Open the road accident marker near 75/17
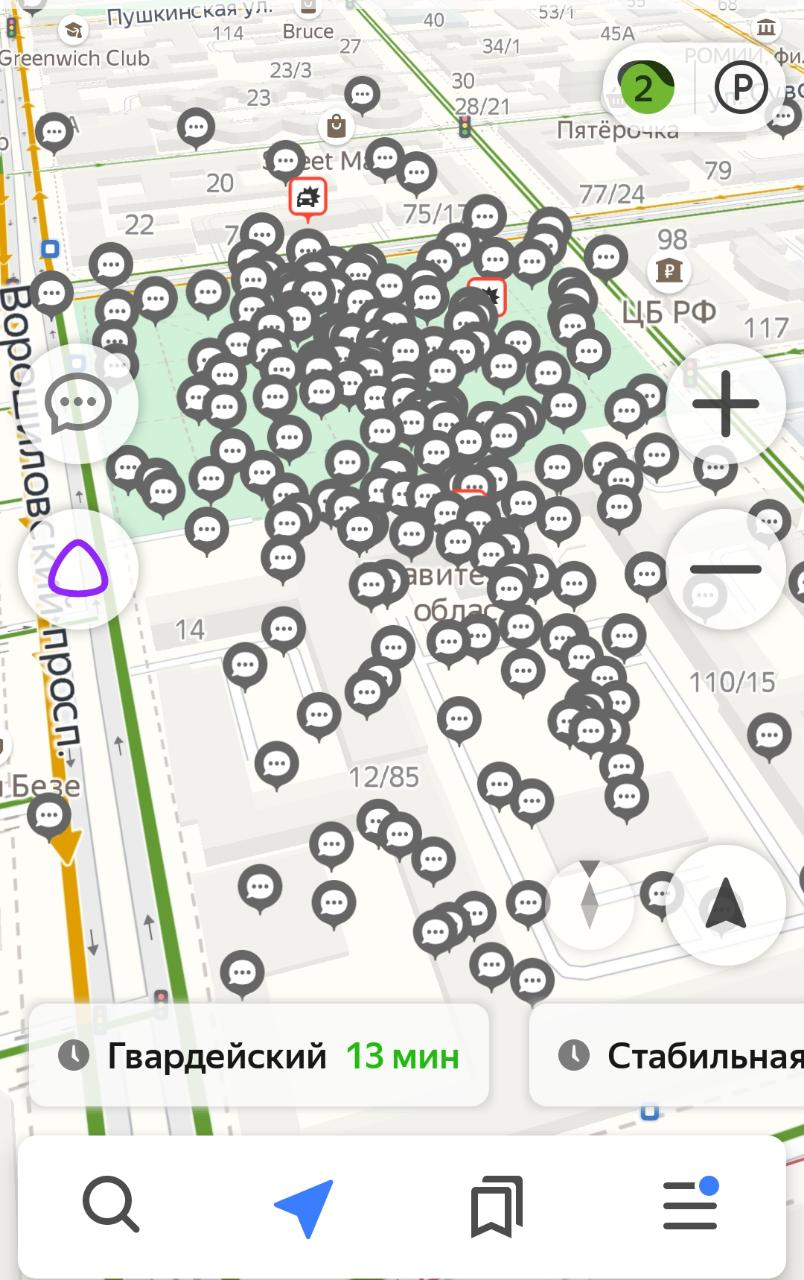Viewport: 804px width, 1280px height. 308,198
